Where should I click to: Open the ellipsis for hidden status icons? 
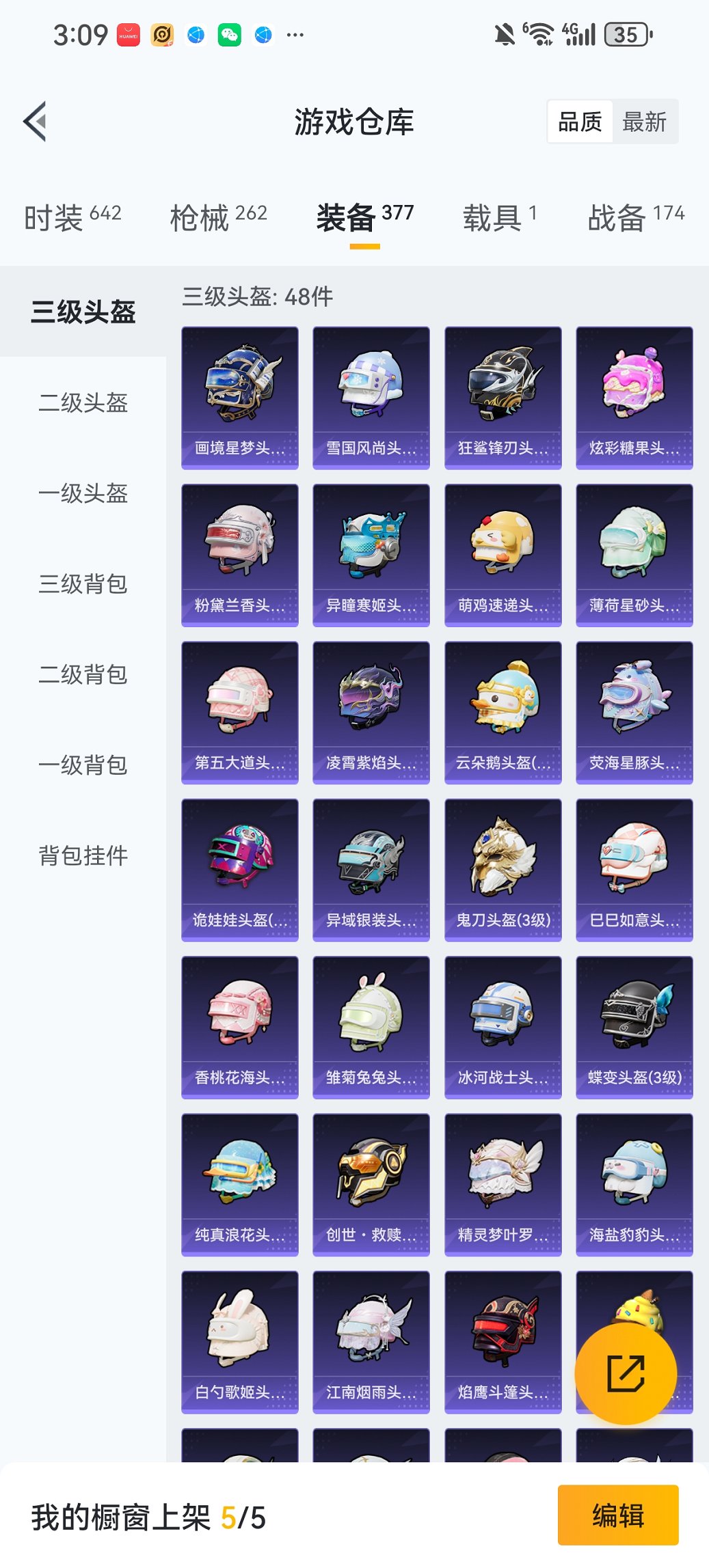(295, 34)
